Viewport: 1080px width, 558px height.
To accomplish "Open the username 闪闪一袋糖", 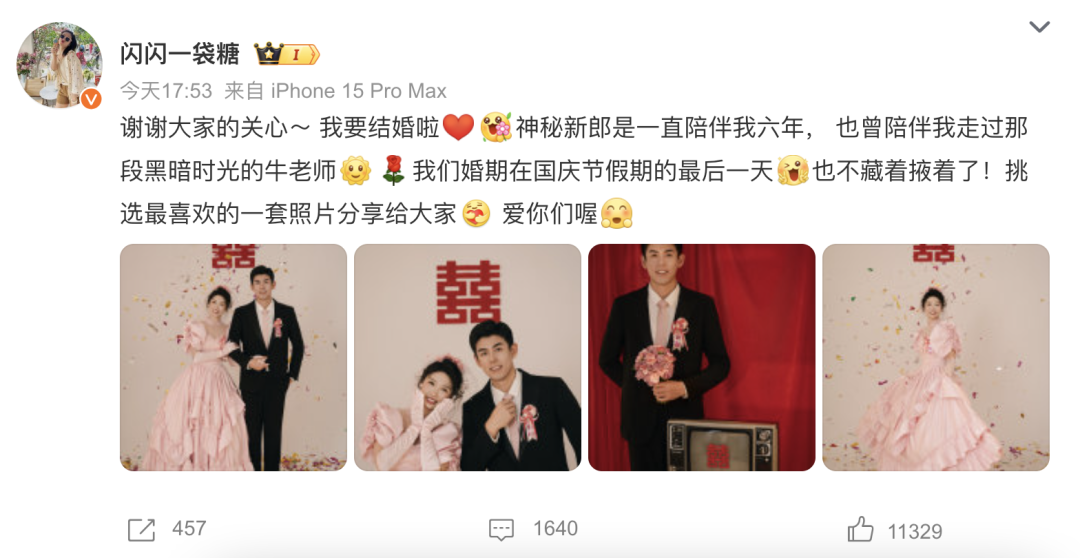I will point(180,54).
